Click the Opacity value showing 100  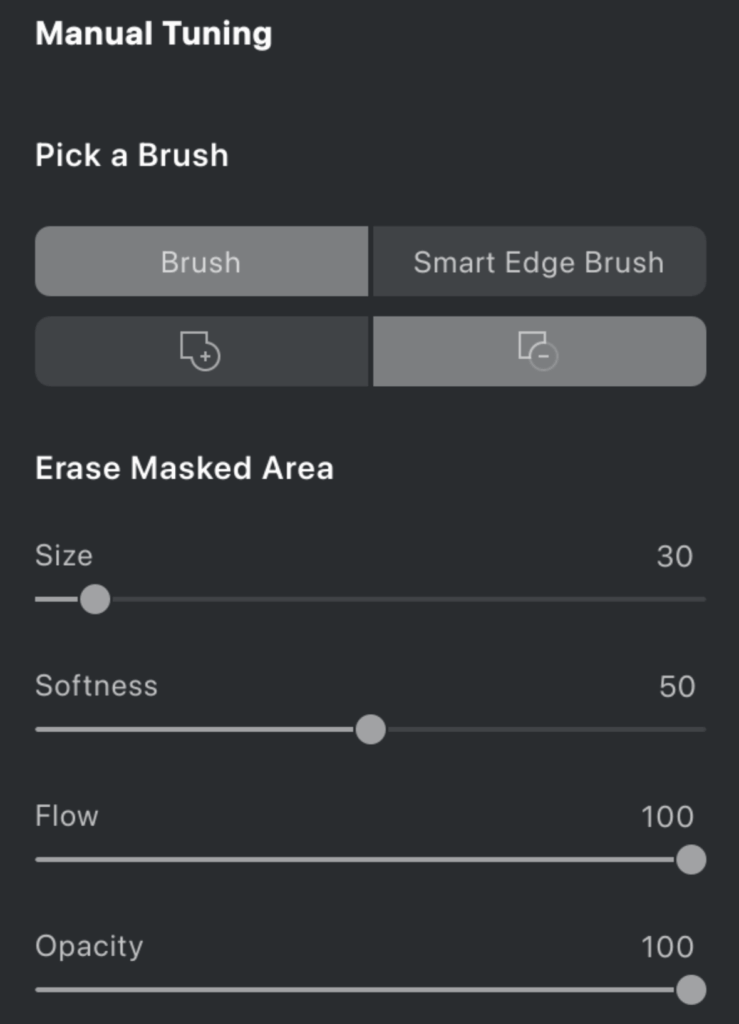pos(670,946)
